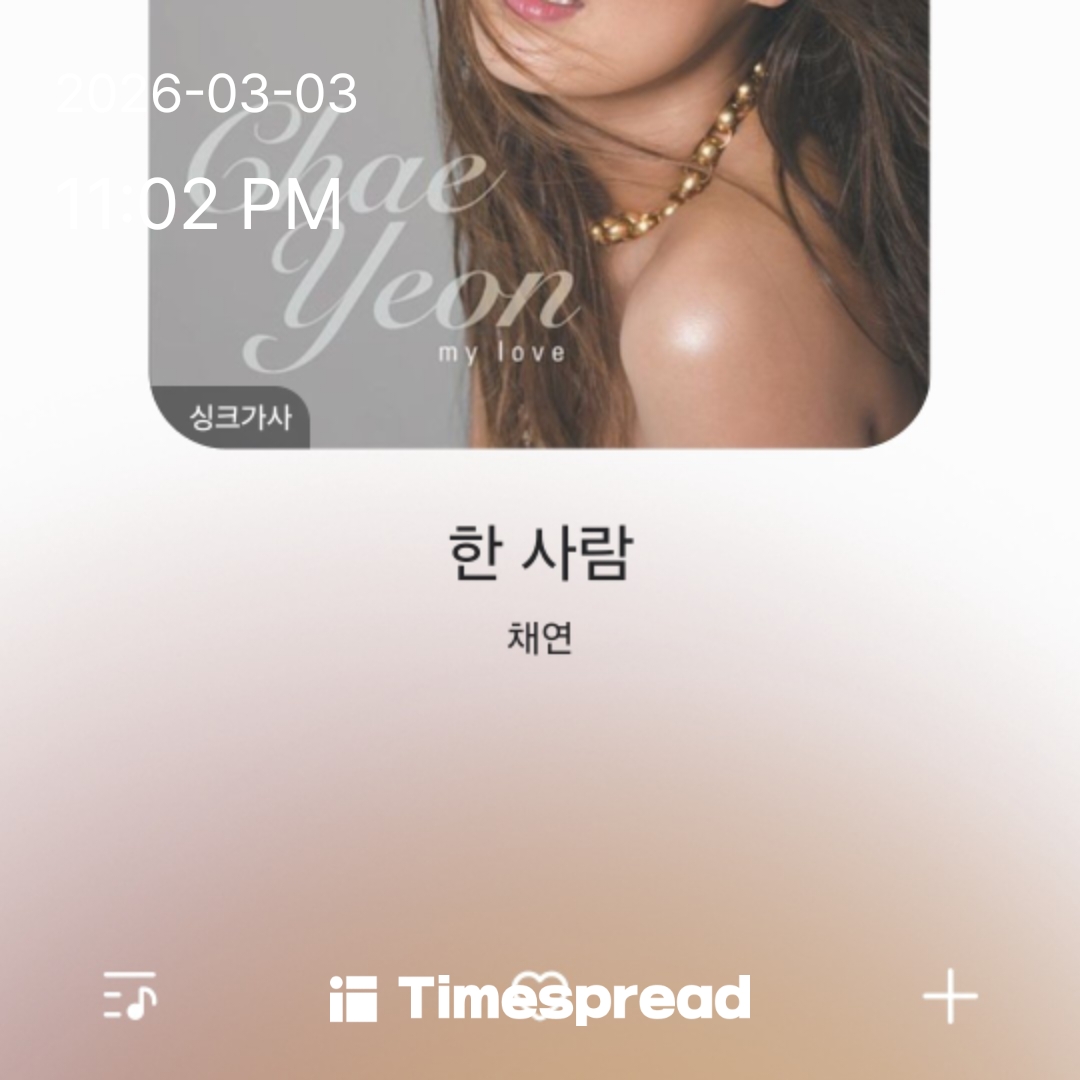Open song details for 한 사람
This screenshot has height=1080, width=1080.
click(x=539, y=554)
